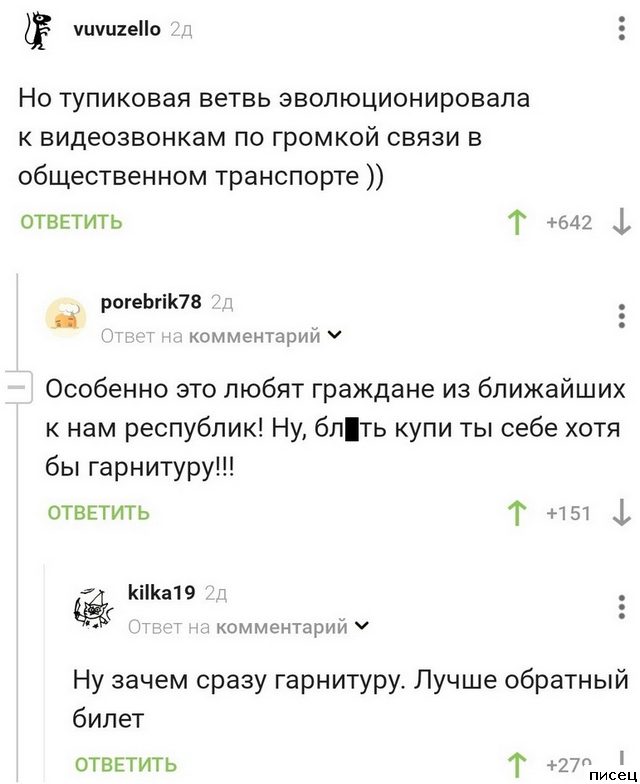View porebrik78's profile via username
This screenshot has width=640, height=784.
pyautogui.click(x=151, y=303)
